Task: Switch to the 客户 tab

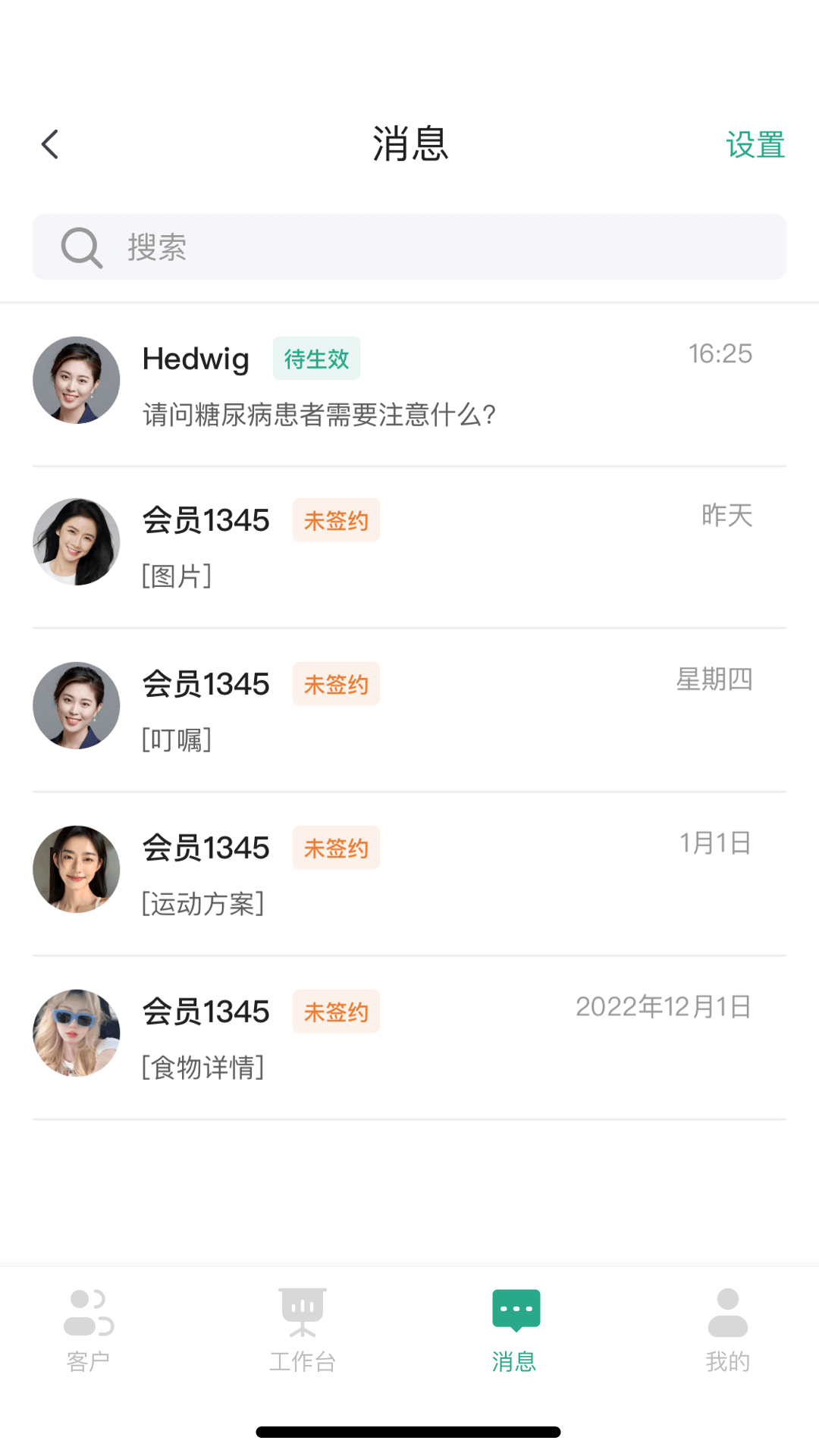Action: 89,1330
